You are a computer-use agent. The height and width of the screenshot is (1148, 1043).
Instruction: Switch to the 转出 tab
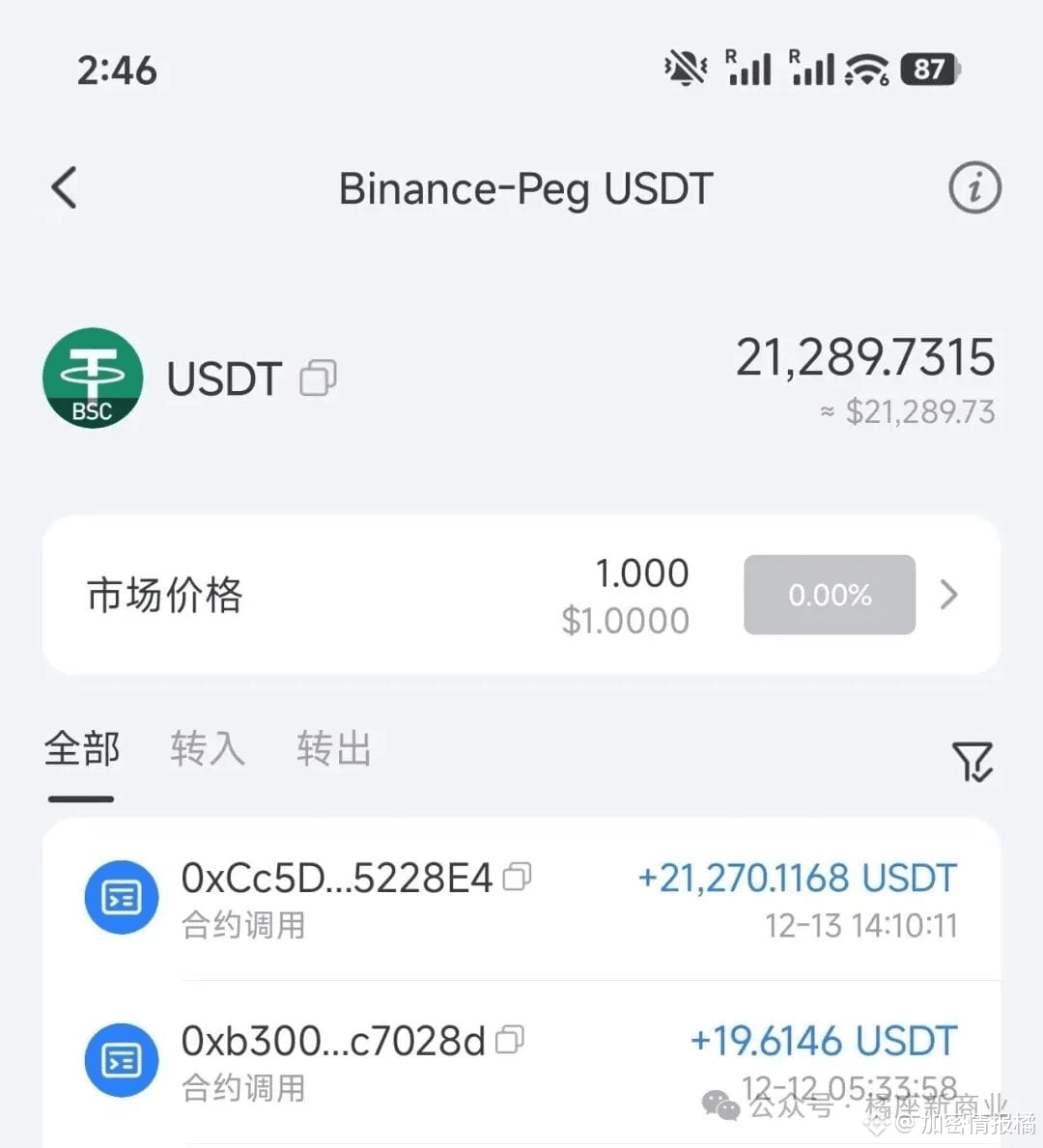pyautogui.click(x=333, y=749)
